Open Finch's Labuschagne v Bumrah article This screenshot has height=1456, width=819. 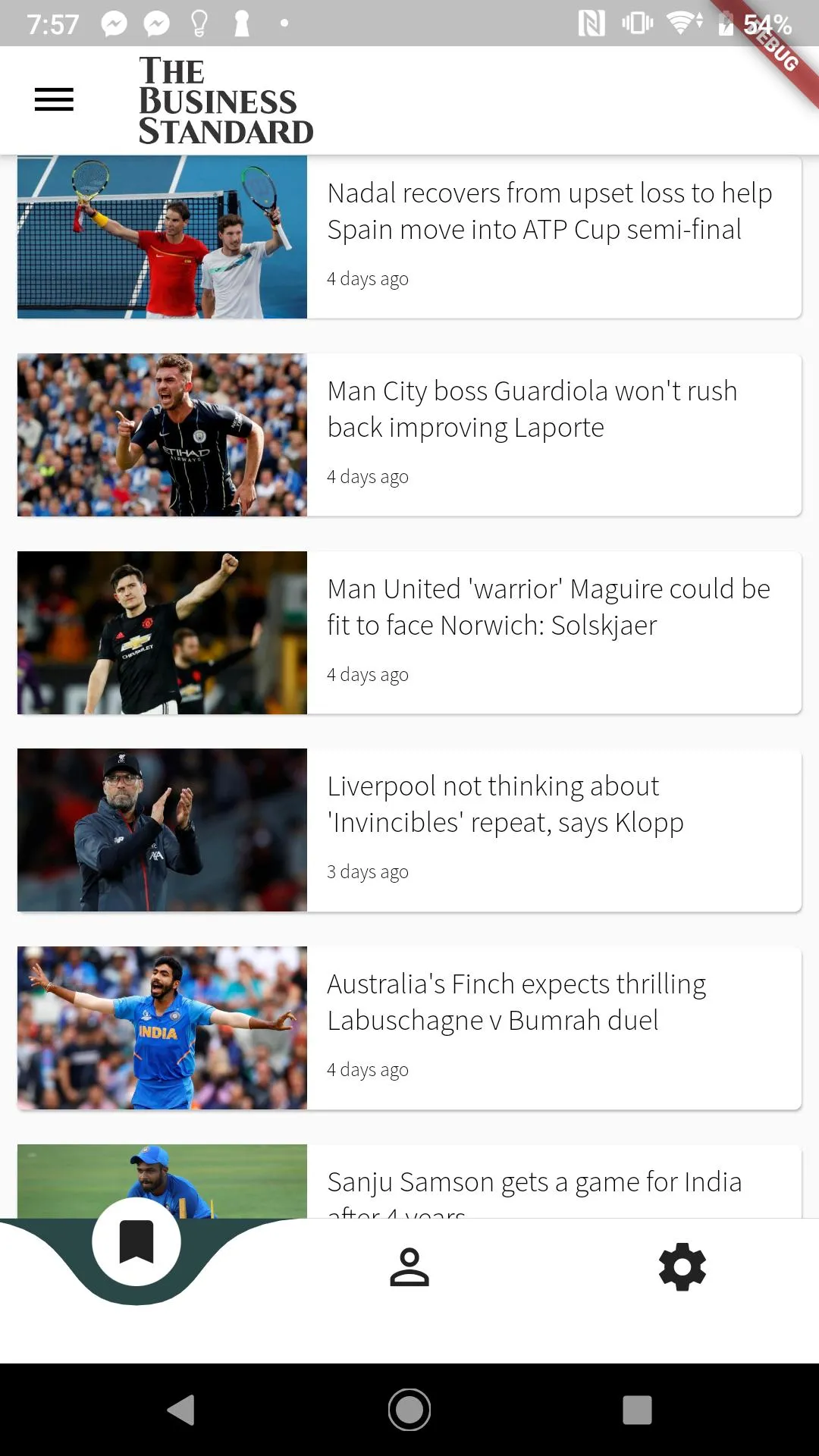516,1003
